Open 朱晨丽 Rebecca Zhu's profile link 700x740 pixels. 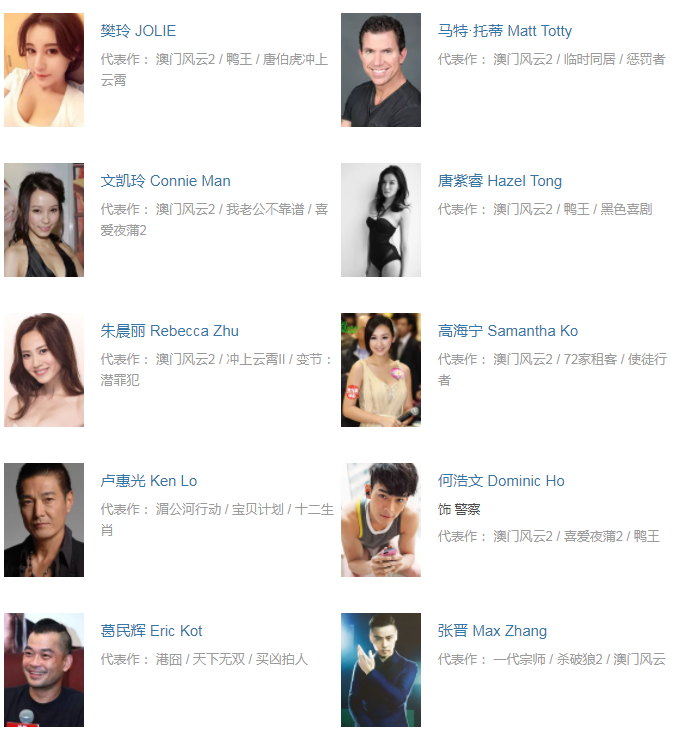(169, 331)
